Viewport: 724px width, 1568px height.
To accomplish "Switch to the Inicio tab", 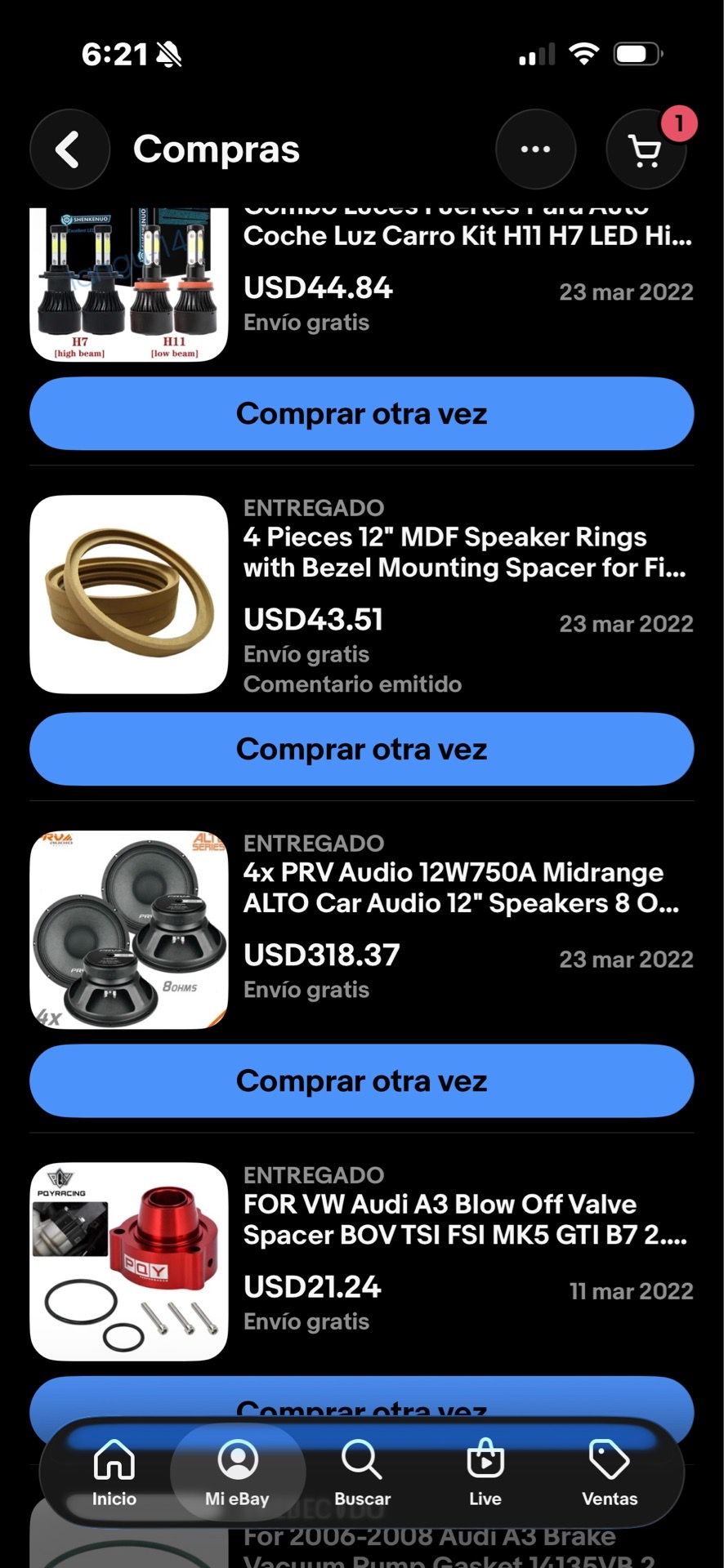I will [x=114, y=1473].
